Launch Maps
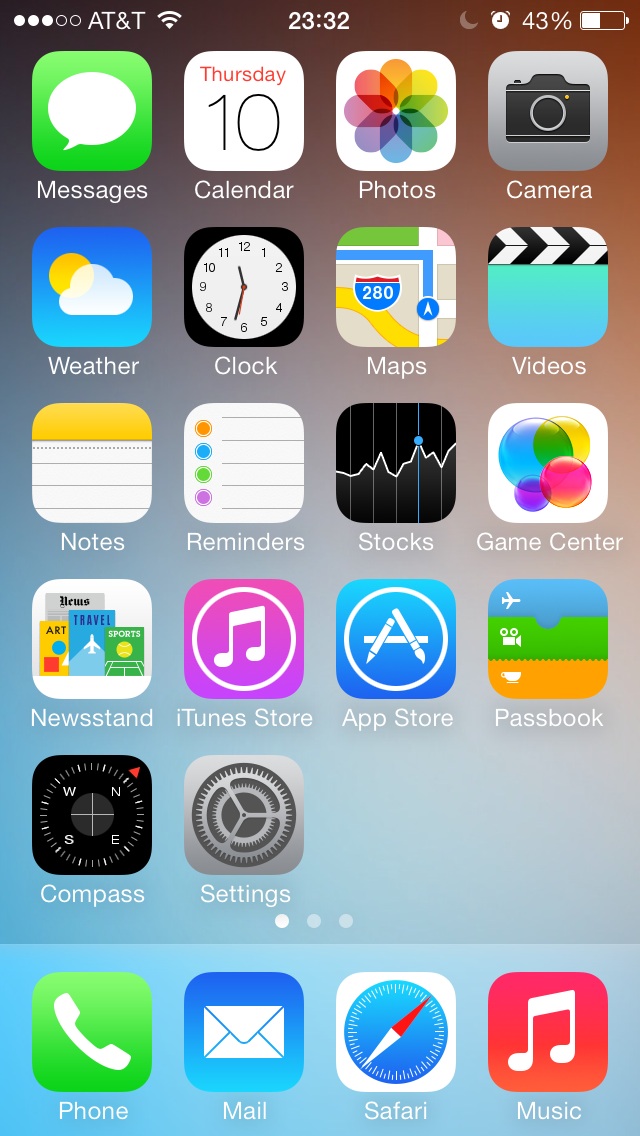This screenshot has height=1136, width=640. click(x=396, y=287)
